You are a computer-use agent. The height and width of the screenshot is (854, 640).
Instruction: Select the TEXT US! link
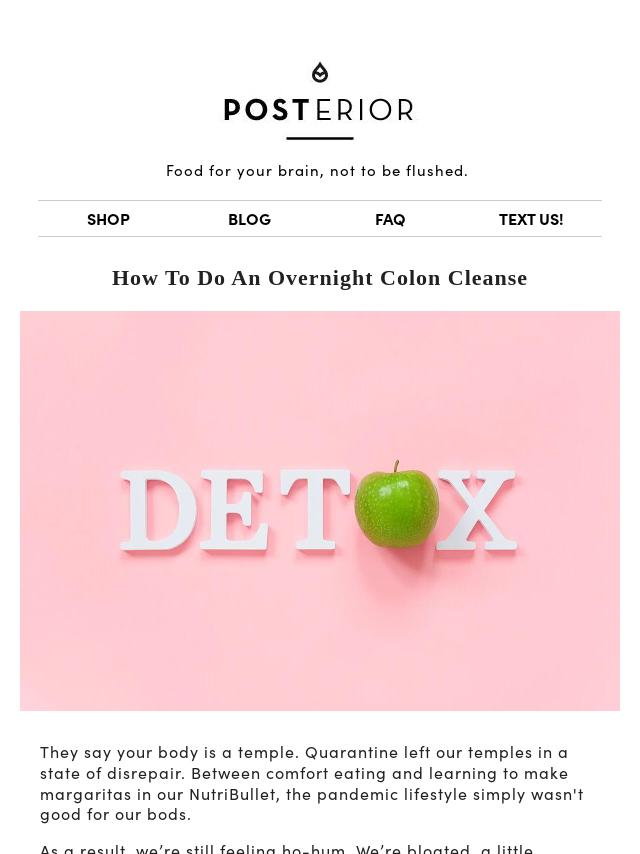[531, 219]
